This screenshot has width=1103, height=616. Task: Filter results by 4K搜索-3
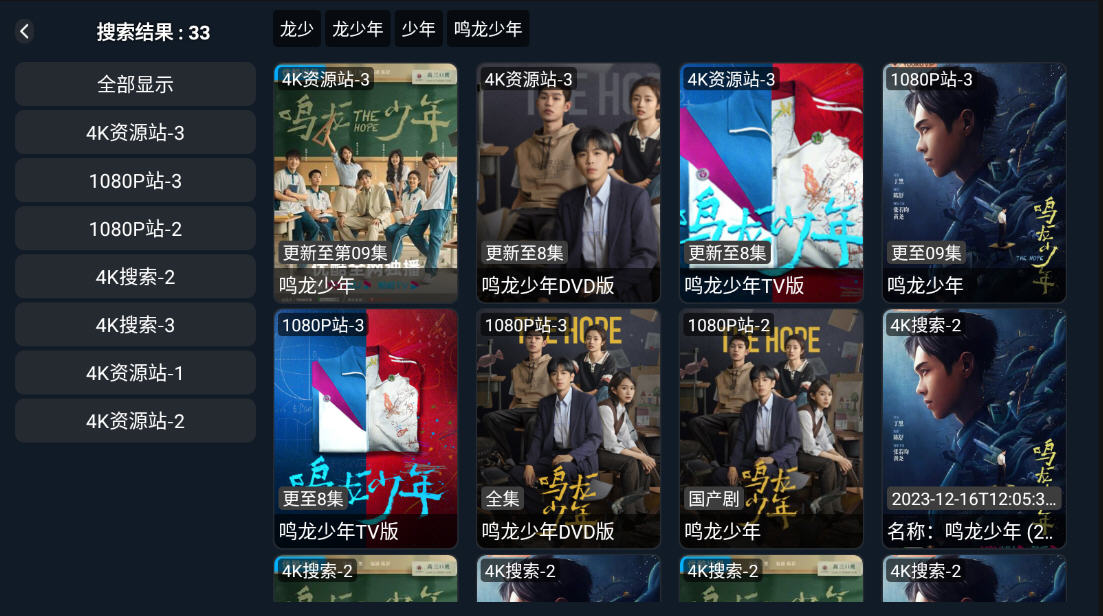pos(135,325)
